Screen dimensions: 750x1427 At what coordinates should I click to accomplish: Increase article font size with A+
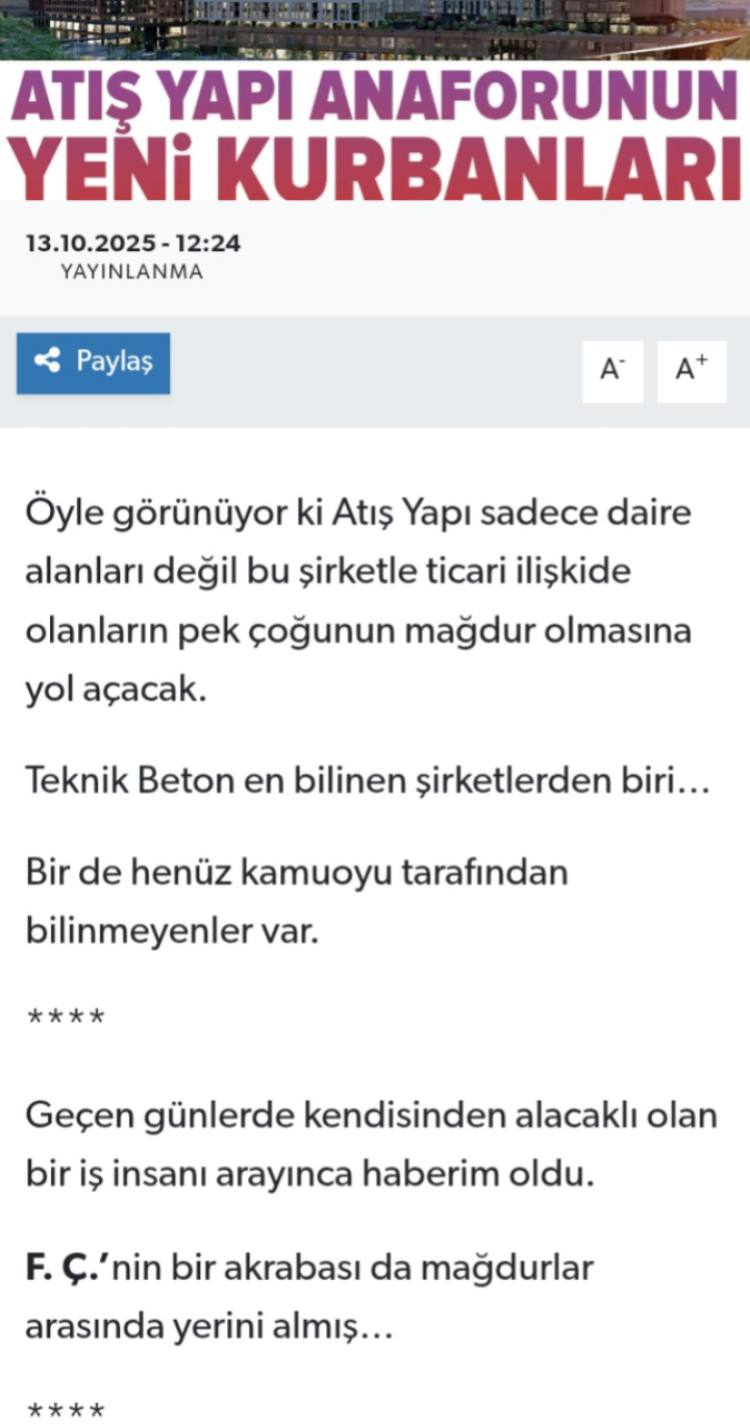691,371
